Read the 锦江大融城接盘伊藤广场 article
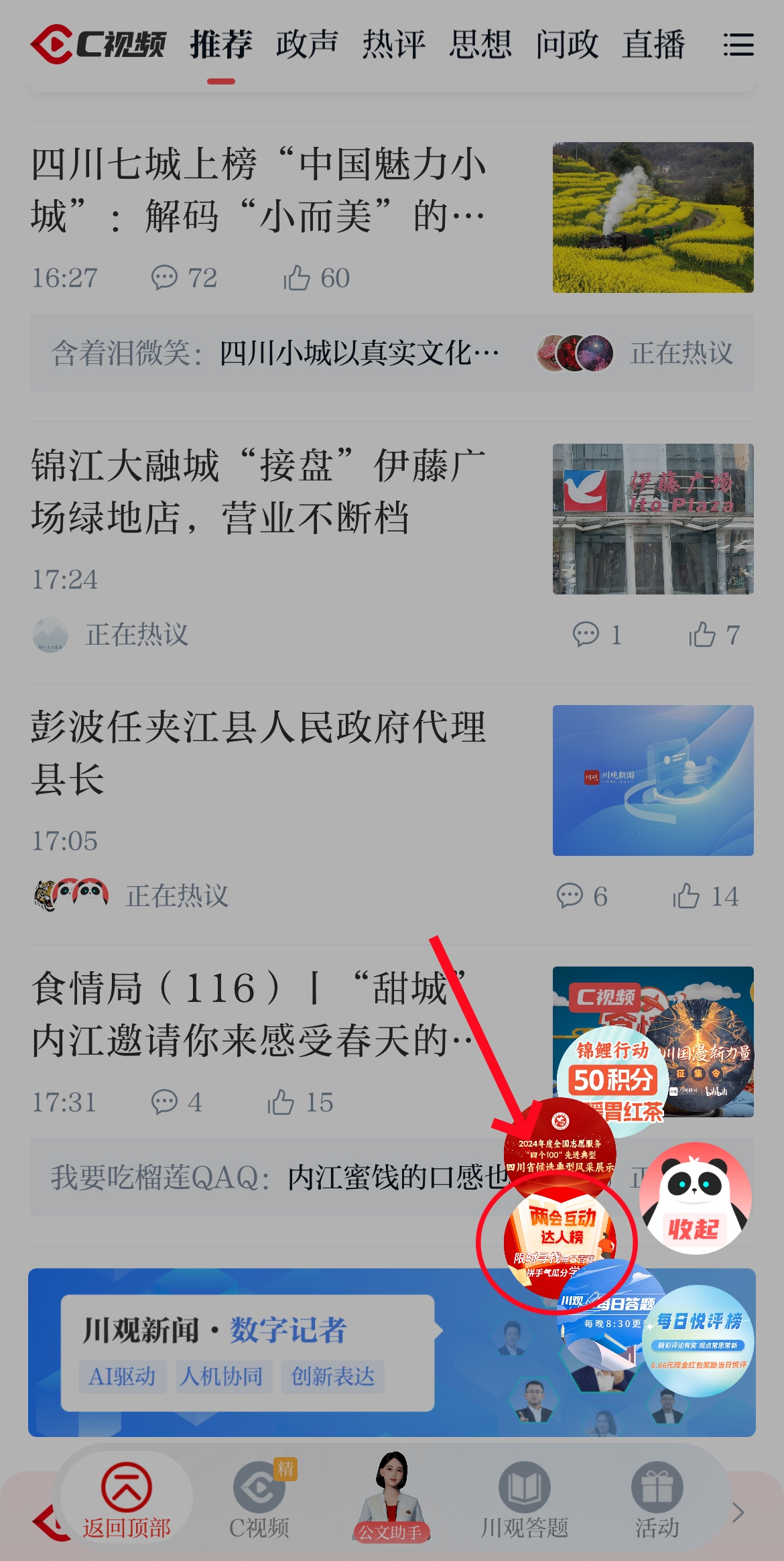This screenshot has width=784, height=1561. 258,493
